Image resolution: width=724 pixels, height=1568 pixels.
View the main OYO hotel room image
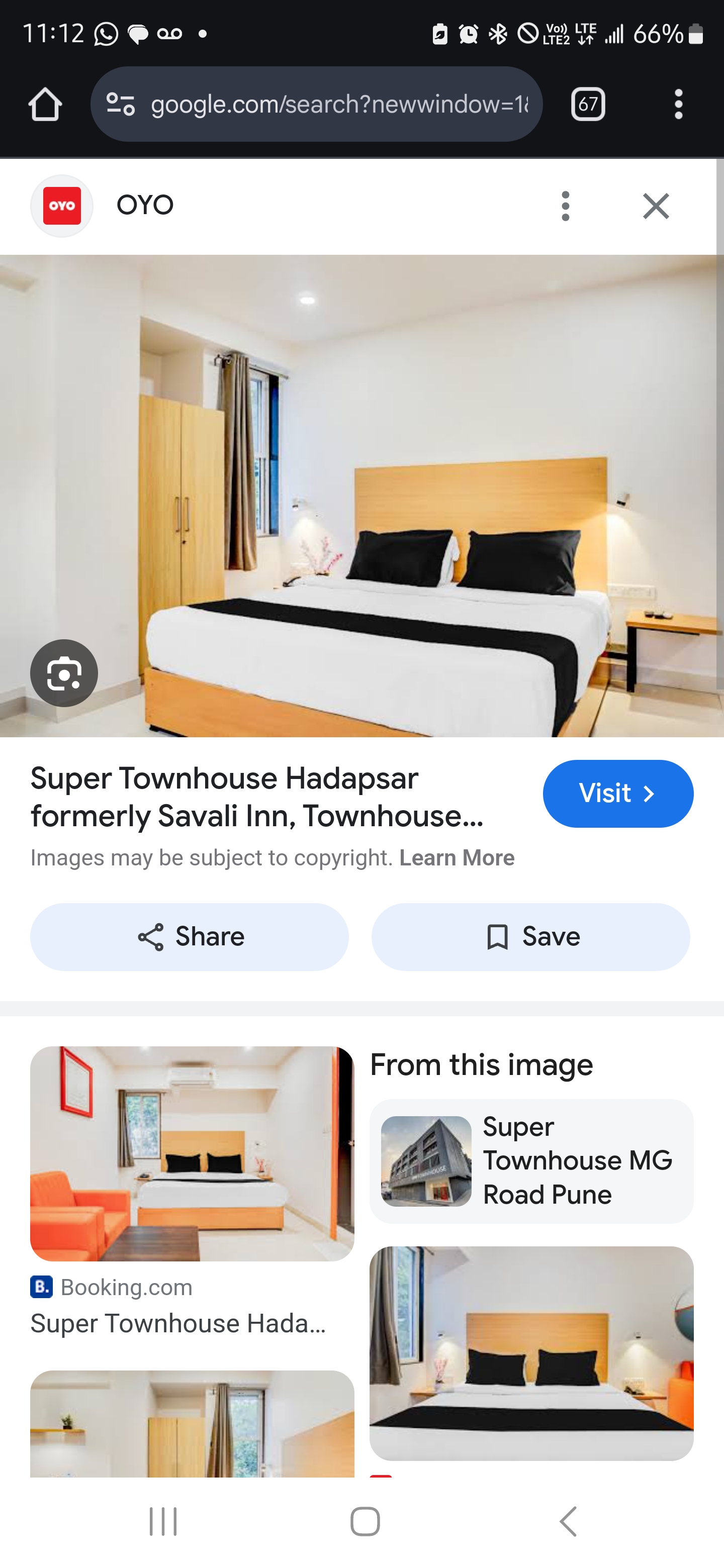[x=361, y=496]
